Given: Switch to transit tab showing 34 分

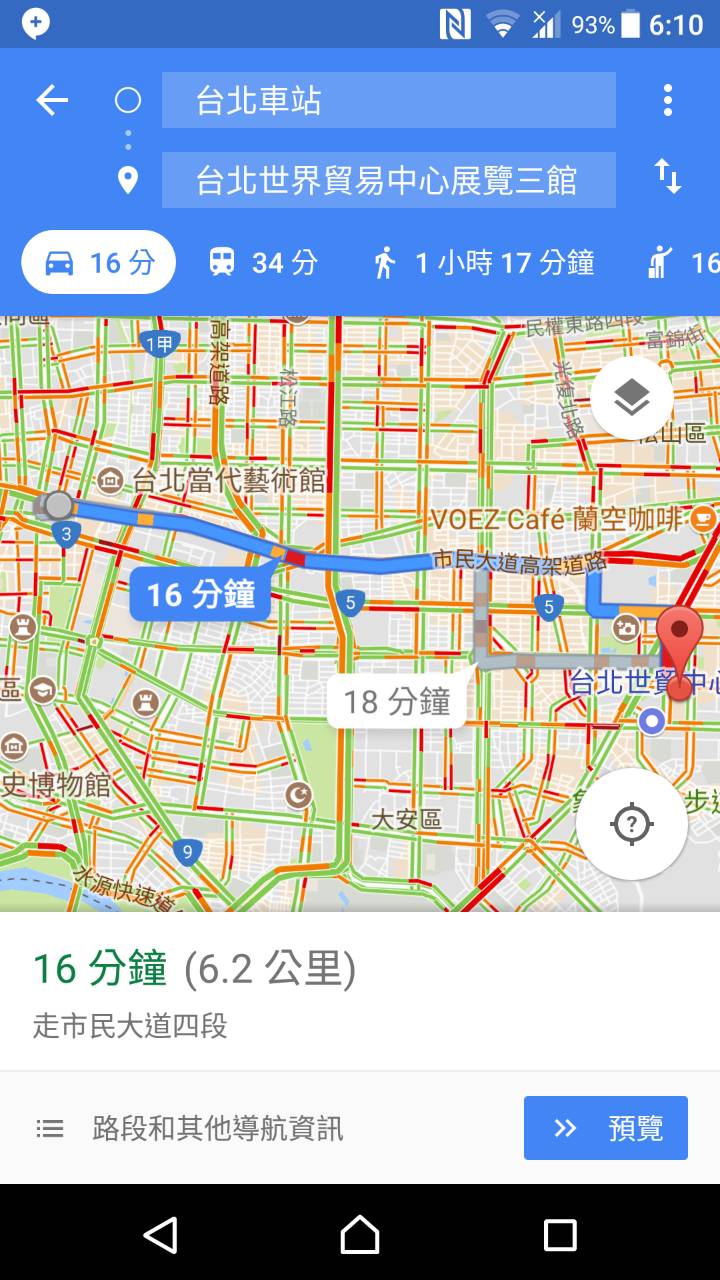Looking at the screenshot, I should (263, 262).
